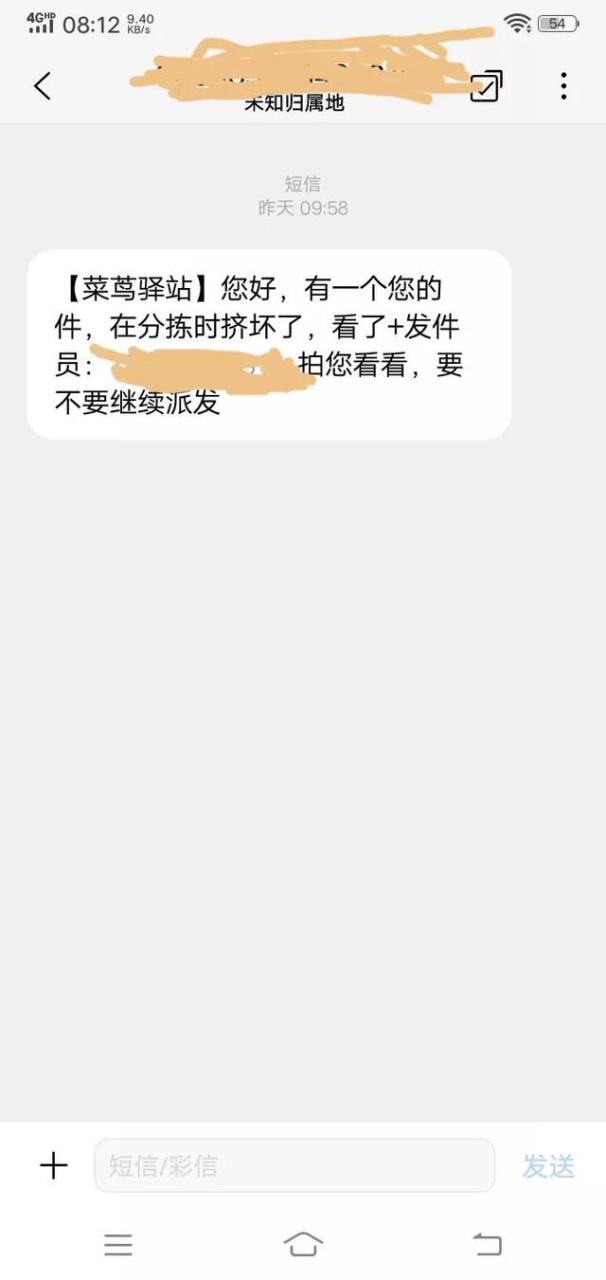Viewport: 606px width, 1280px height.
Task: Tap the 发送 send button
Action: 548,1166
